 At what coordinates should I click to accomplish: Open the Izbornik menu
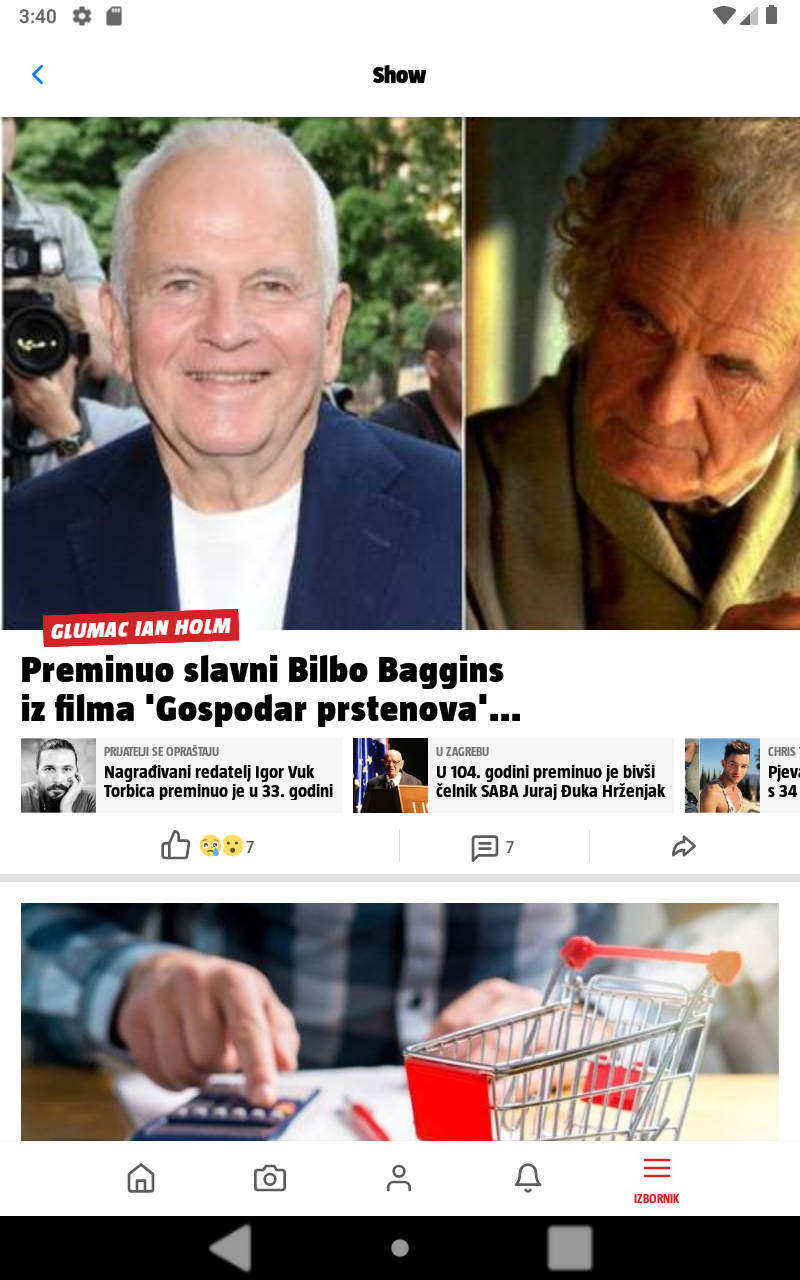coord(657,1180)
